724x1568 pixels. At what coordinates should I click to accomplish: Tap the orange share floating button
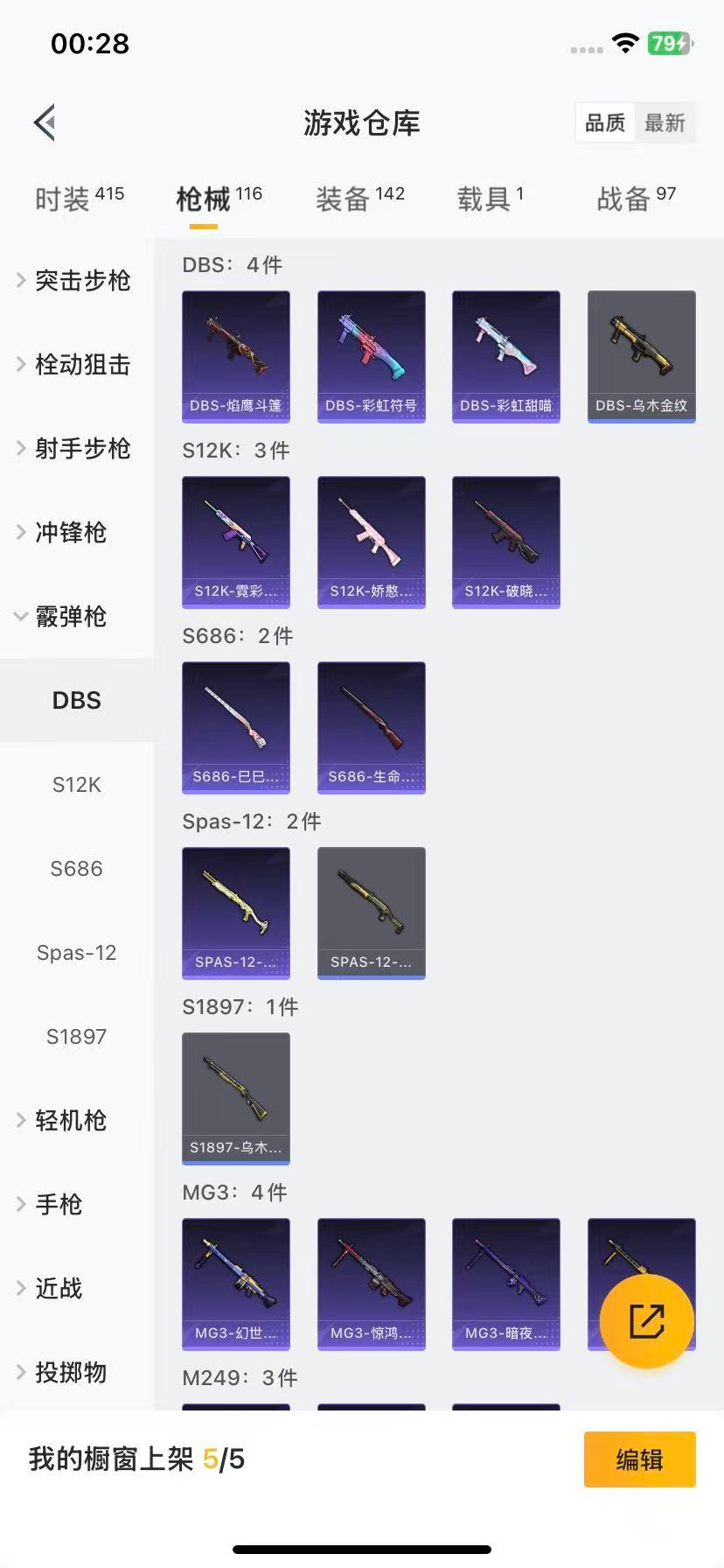point(646,1321)
